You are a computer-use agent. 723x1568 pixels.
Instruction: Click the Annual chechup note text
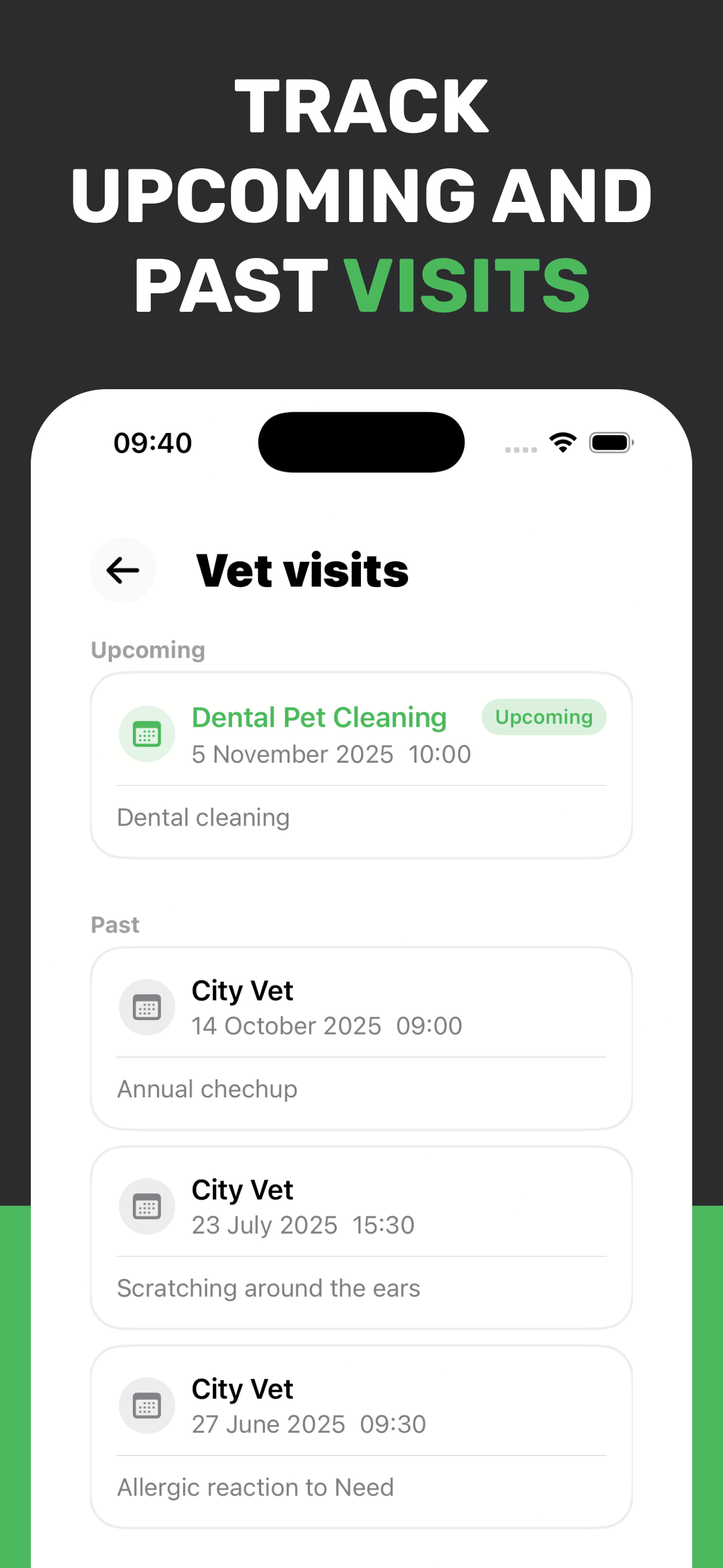[206, 1089]
